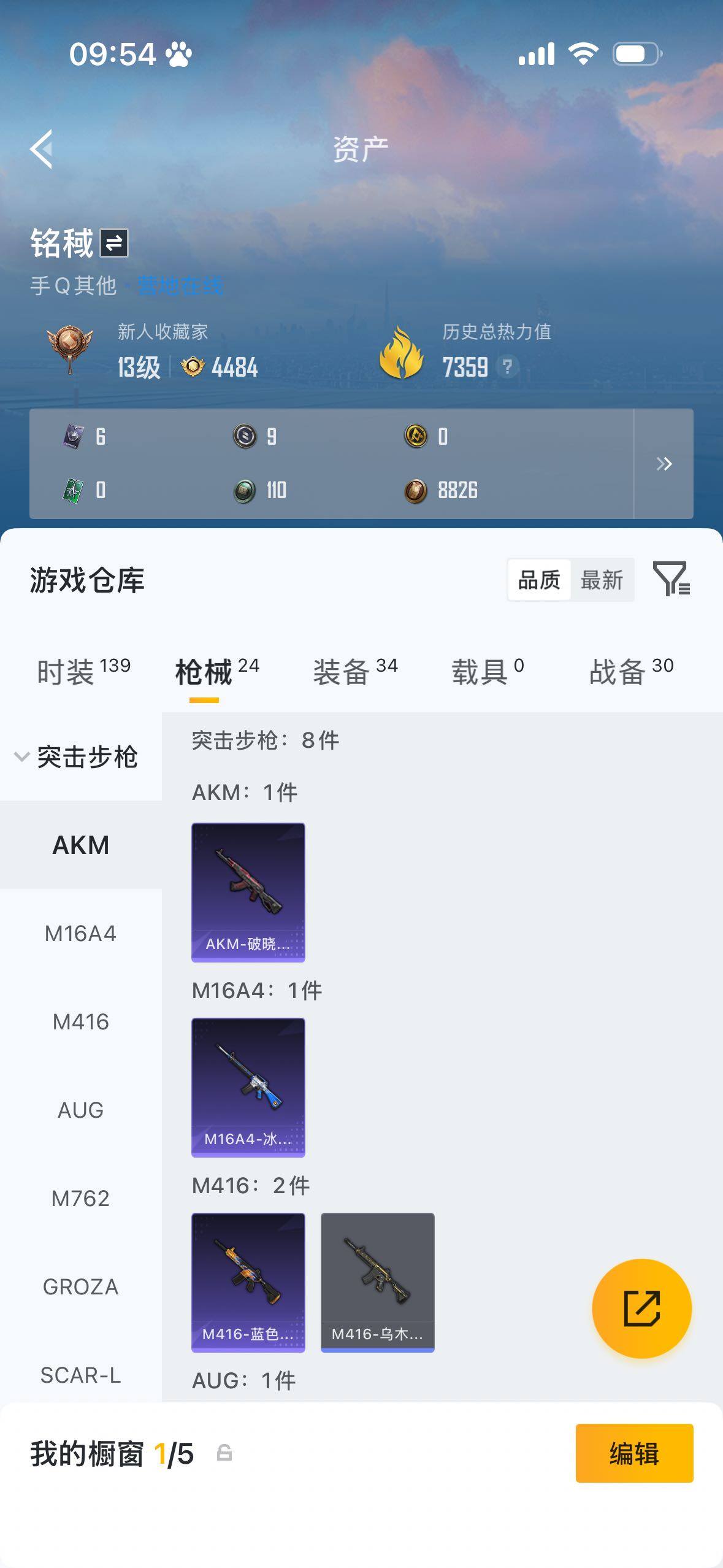This screenshot has width=723, height=1568.
Task: Click the green ticket icon showing 0
Action: (x=74, y=489)
